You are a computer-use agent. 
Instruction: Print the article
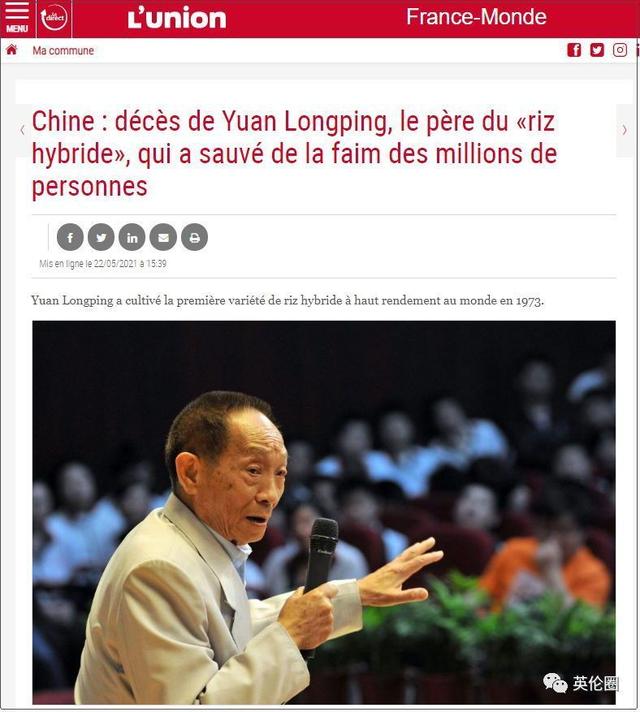pyautogui.click(x=194, y=237)
